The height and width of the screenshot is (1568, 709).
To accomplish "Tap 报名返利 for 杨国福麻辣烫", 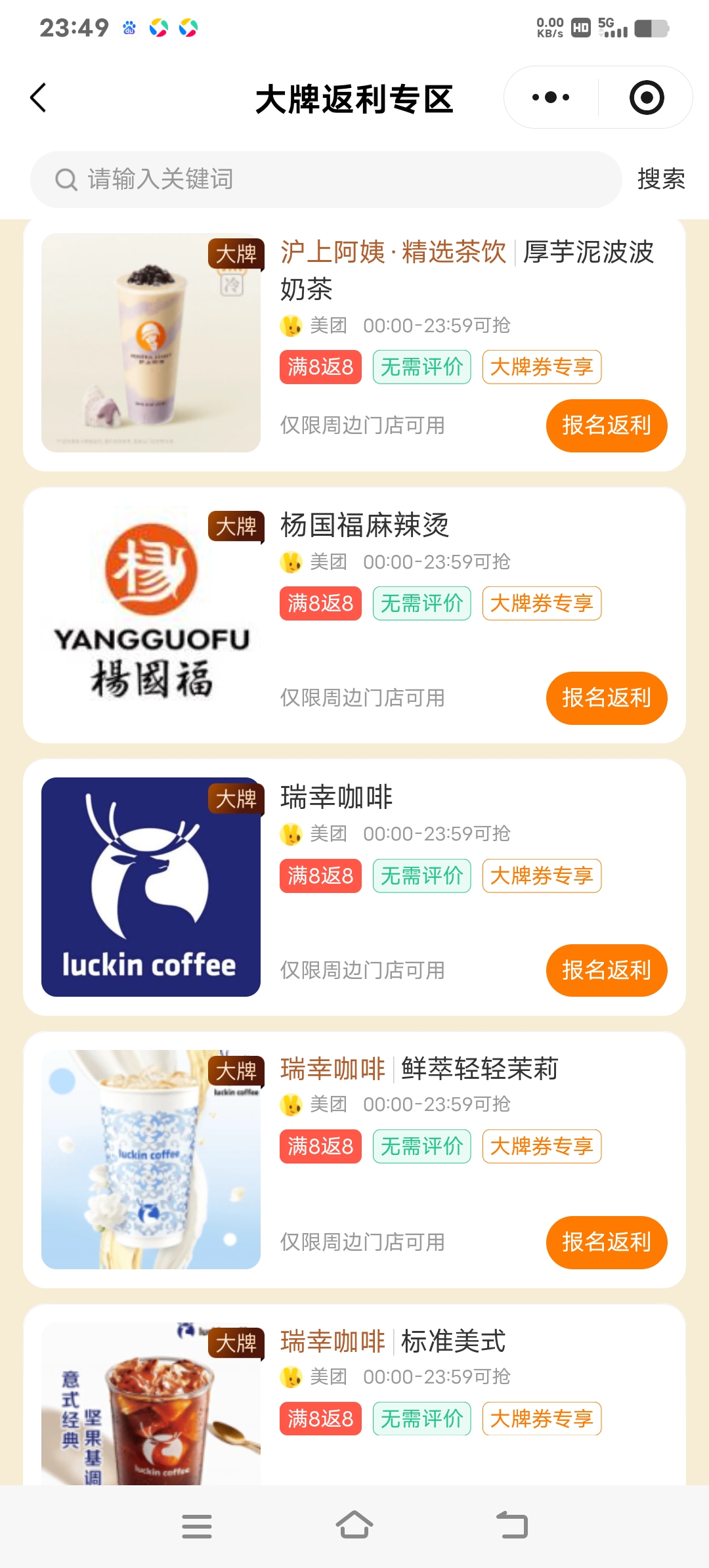I will 606,698.
